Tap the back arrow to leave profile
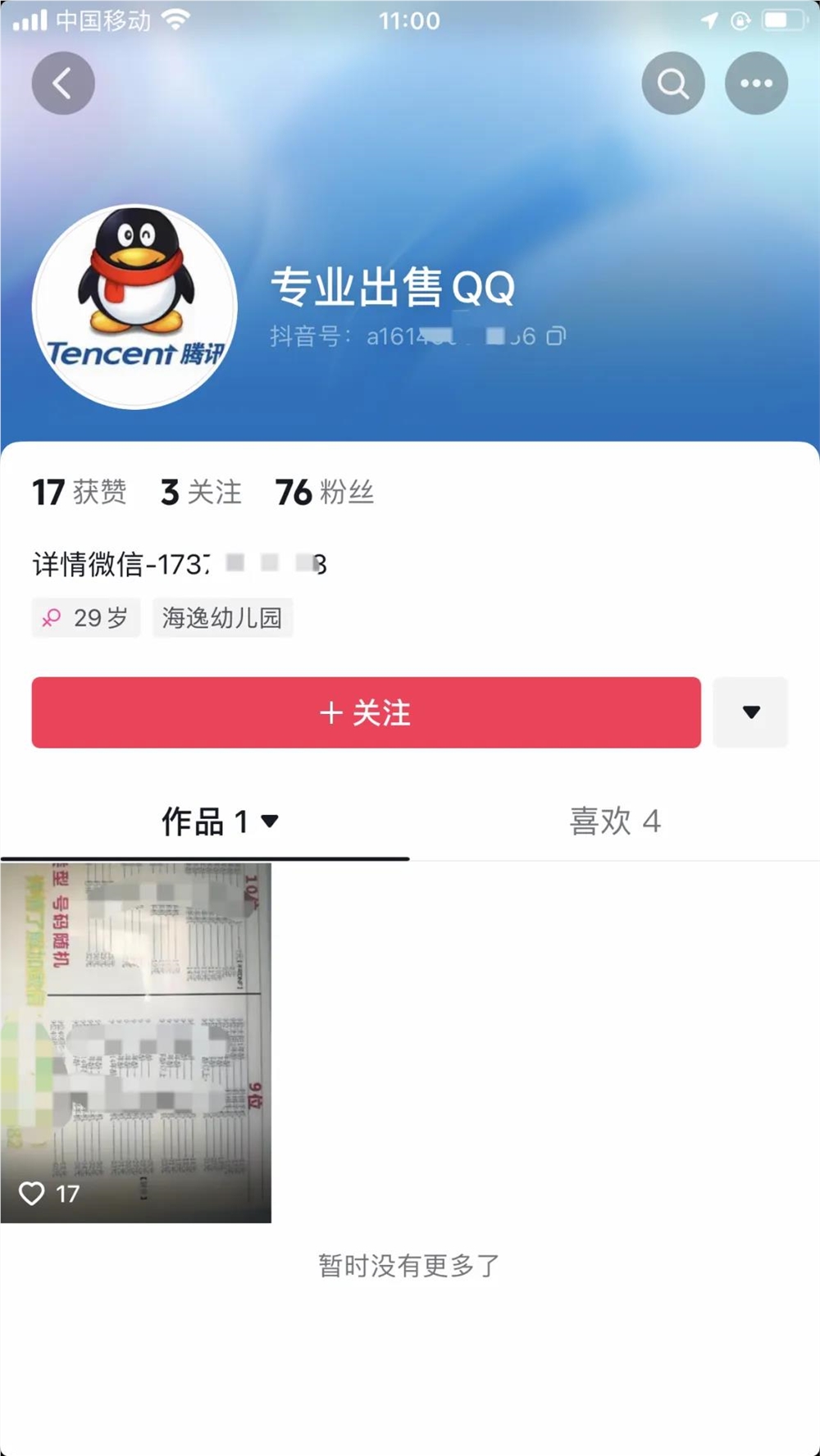820x1456 pixels. pyautogui.click(x=63, y=83)
